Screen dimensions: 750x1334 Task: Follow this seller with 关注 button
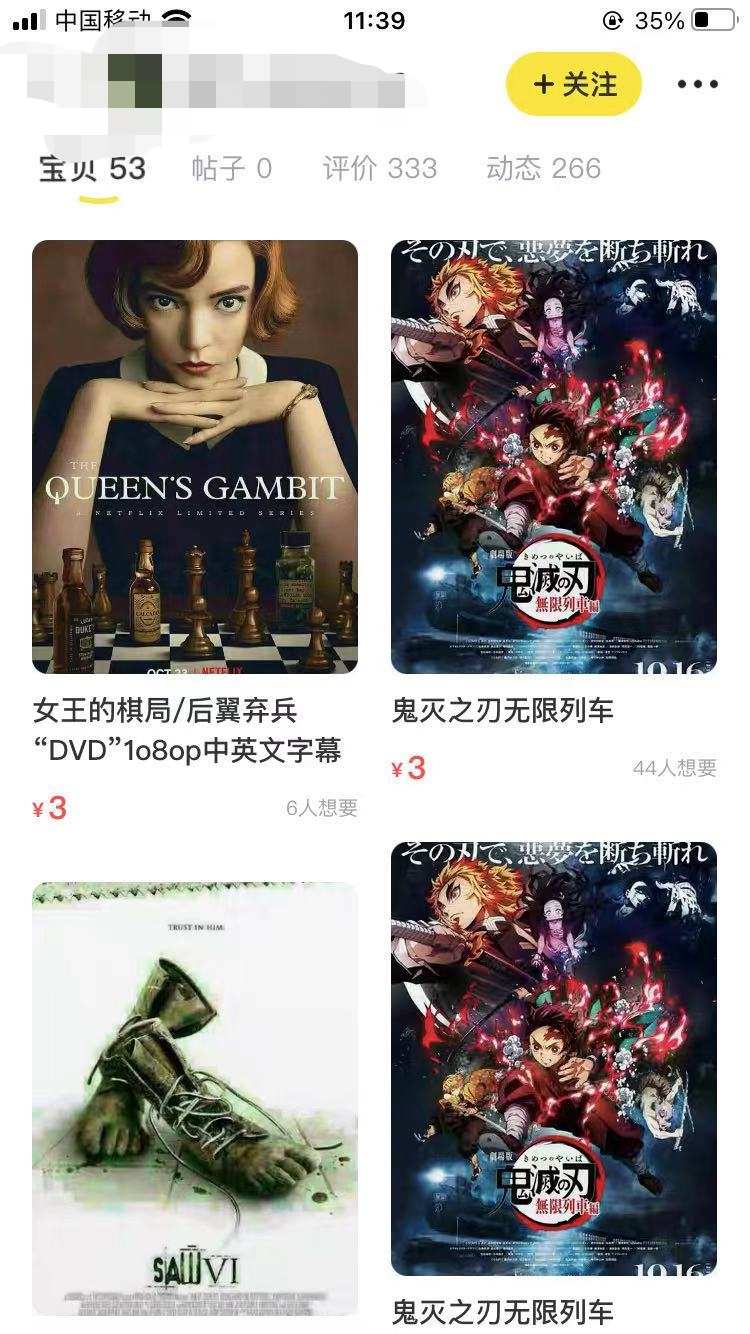click(x=573, y=85)
